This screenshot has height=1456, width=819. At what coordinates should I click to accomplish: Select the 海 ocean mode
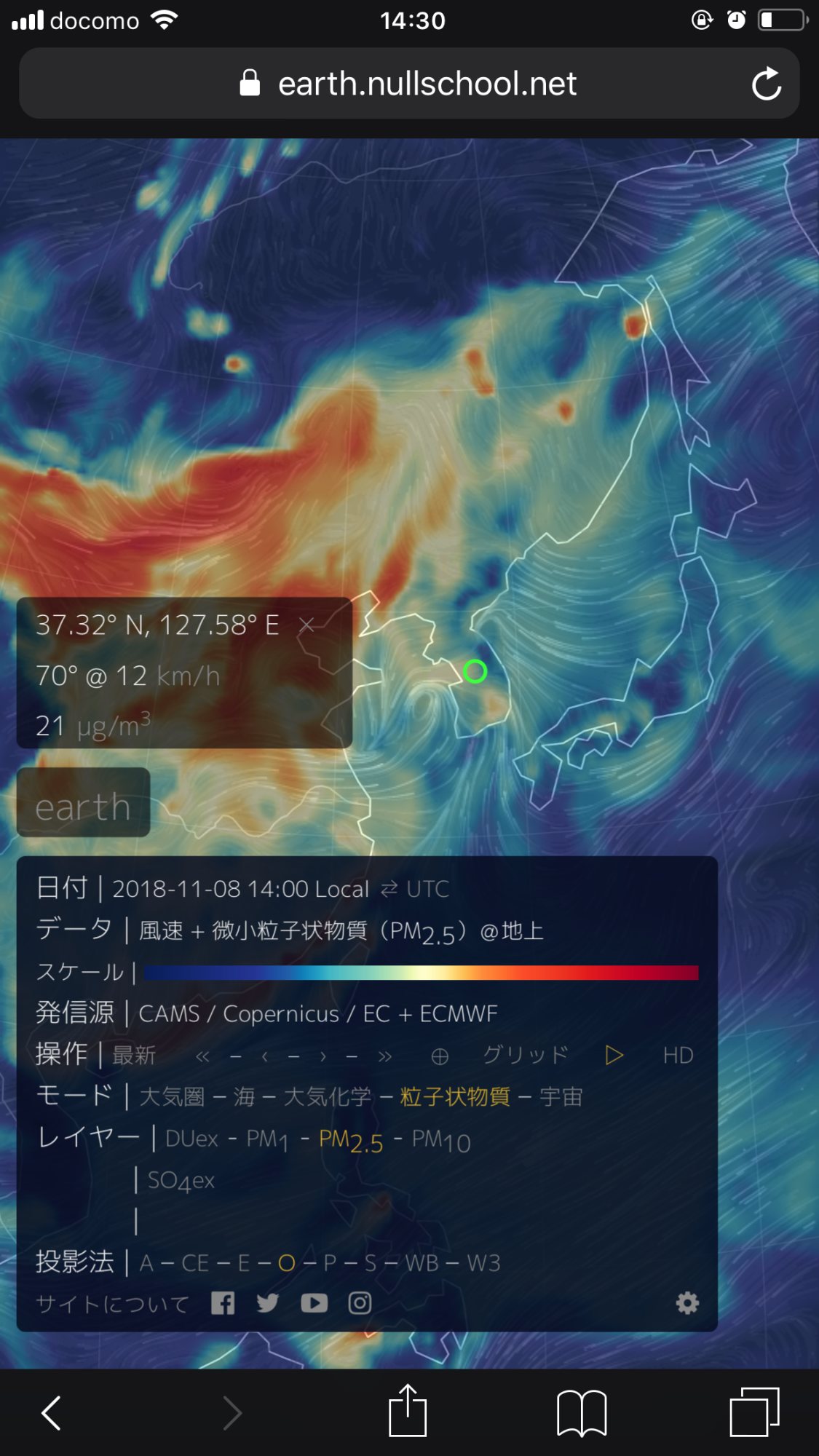pyautogui.click(x=244, y=1097)
